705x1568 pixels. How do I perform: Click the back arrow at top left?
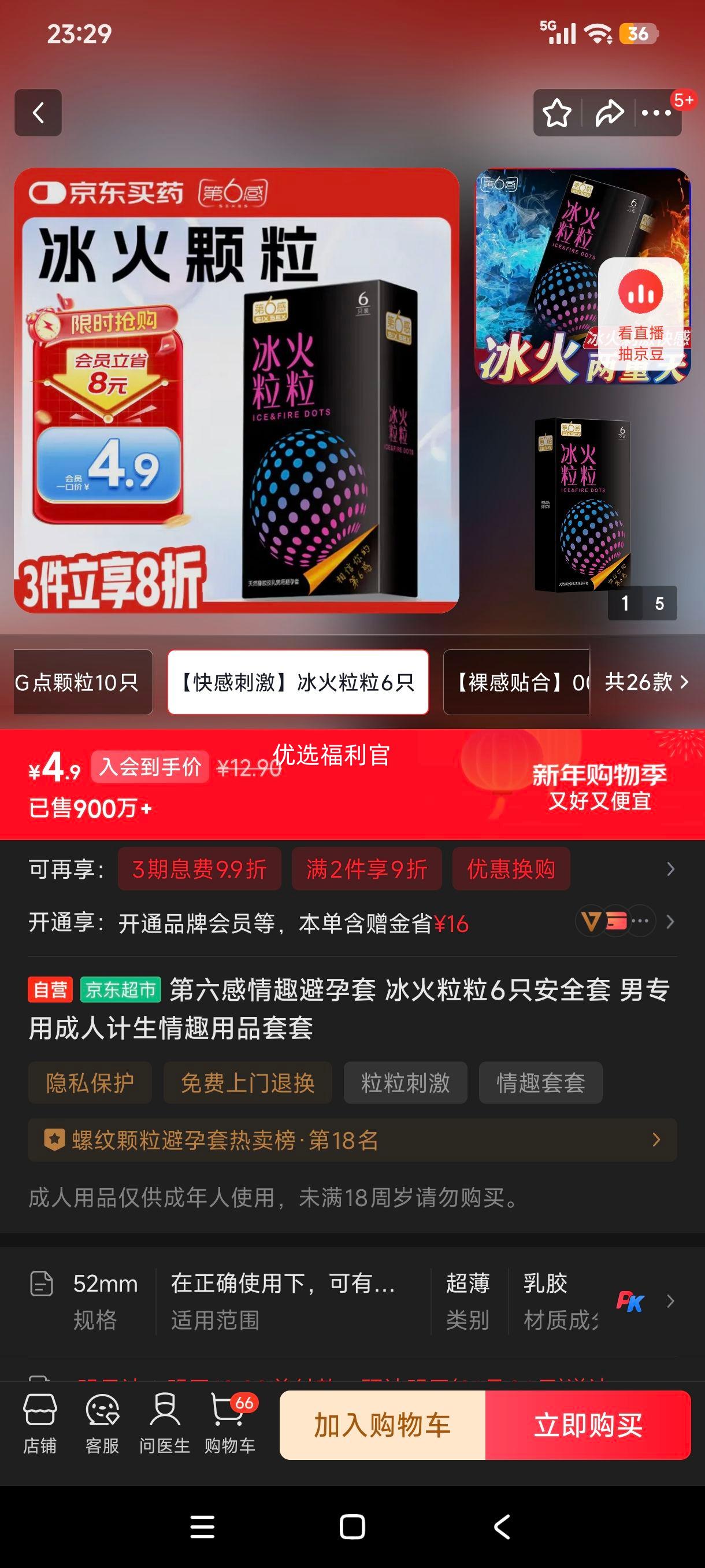tap(39, 113)
